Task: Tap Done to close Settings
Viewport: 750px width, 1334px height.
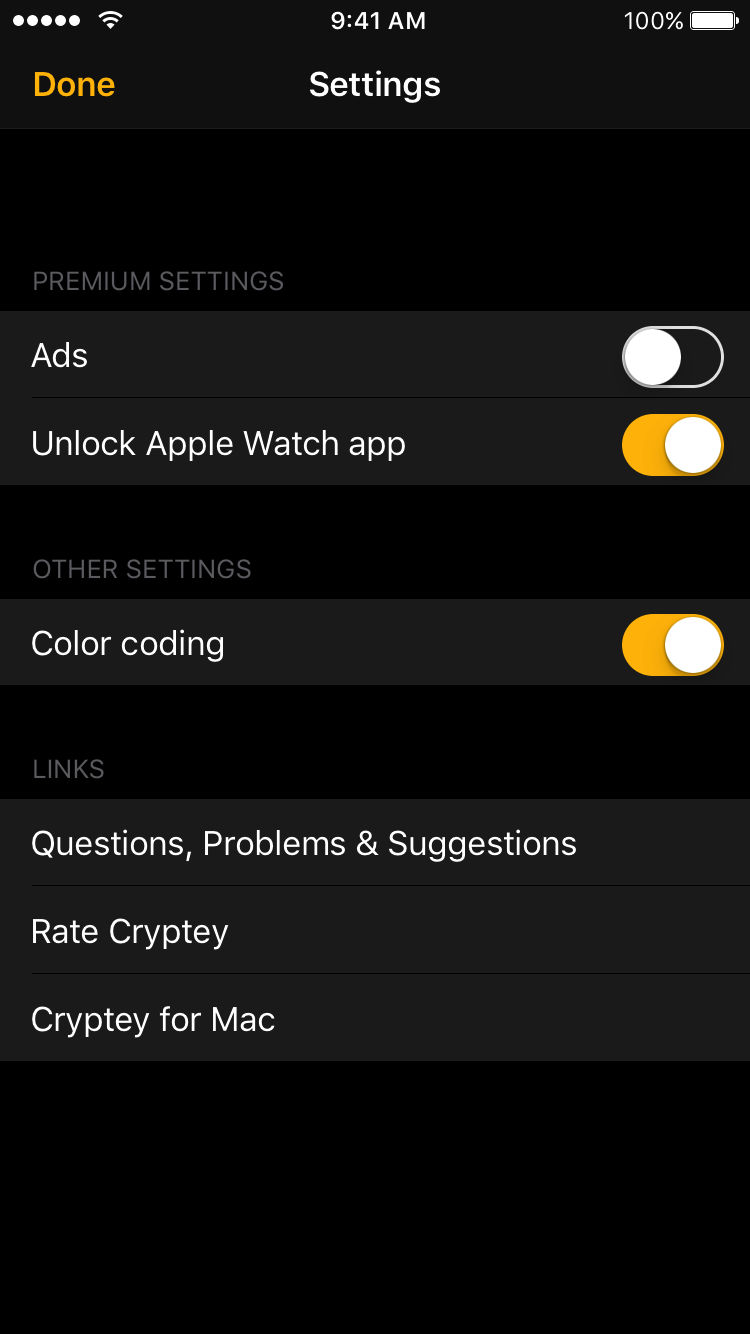Action: (x=74, y=85)
